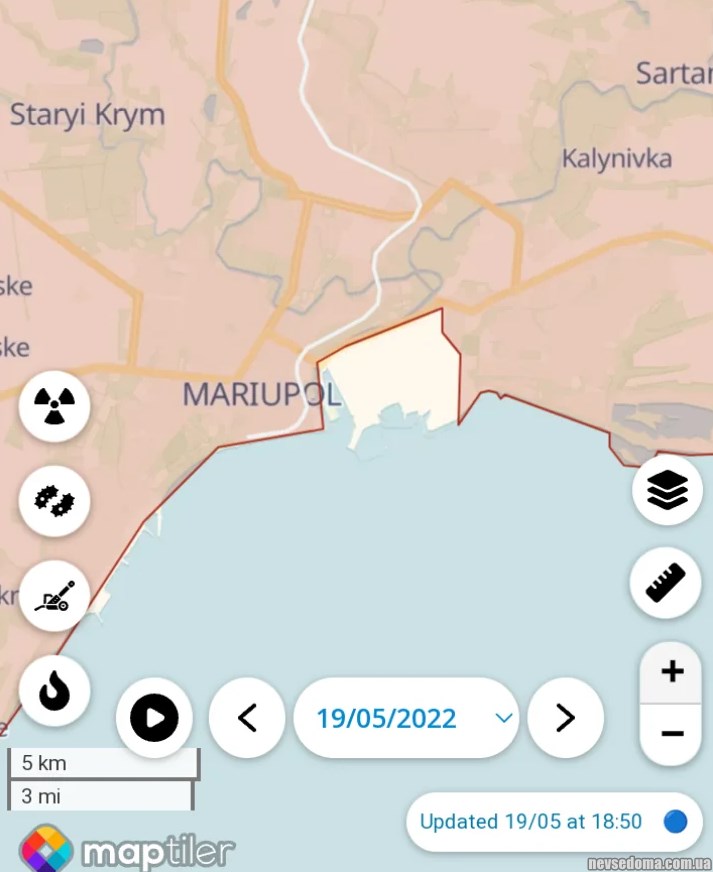713x872 pixels.
Task: Toggle the artillery layer icon
Action: point(54,596)
